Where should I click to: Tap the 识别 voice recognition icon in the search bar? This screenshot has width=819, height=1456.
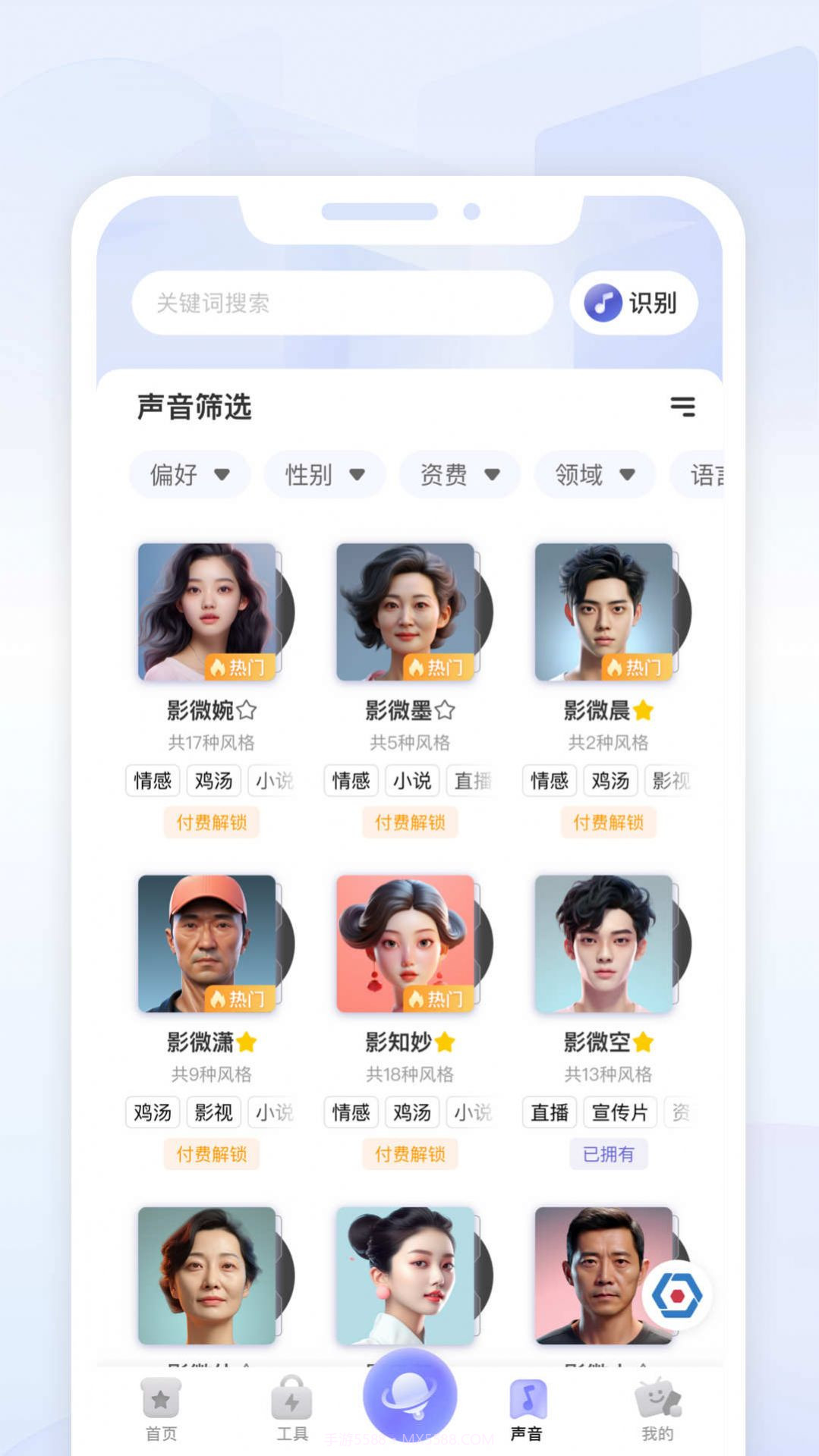[602, 303]
